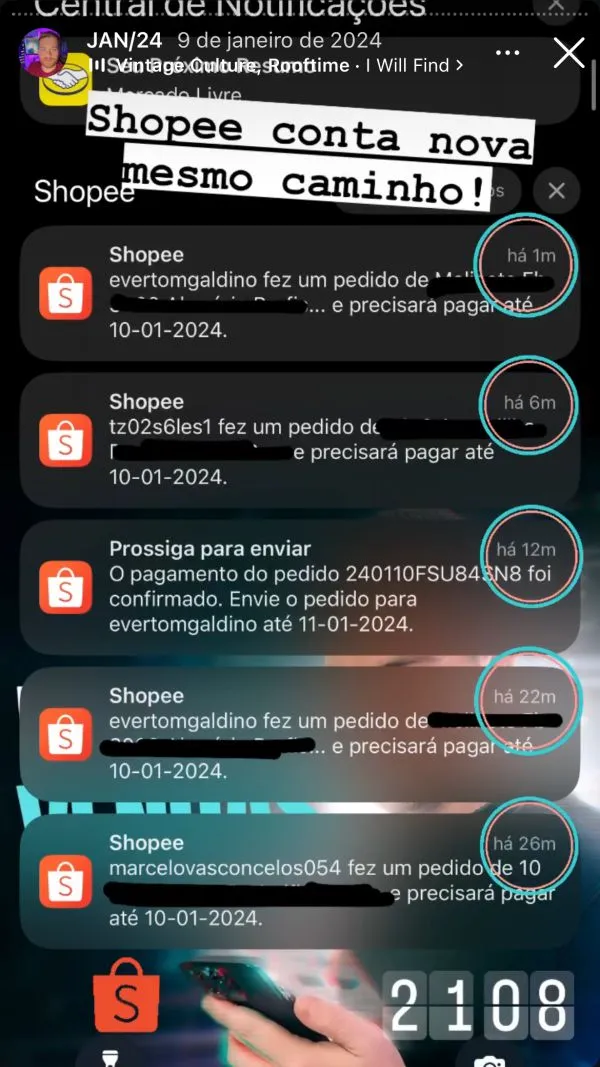The width and height of the screenshot is (600, 1067).
Task: Close the story viewer
Action: (569, 53)
